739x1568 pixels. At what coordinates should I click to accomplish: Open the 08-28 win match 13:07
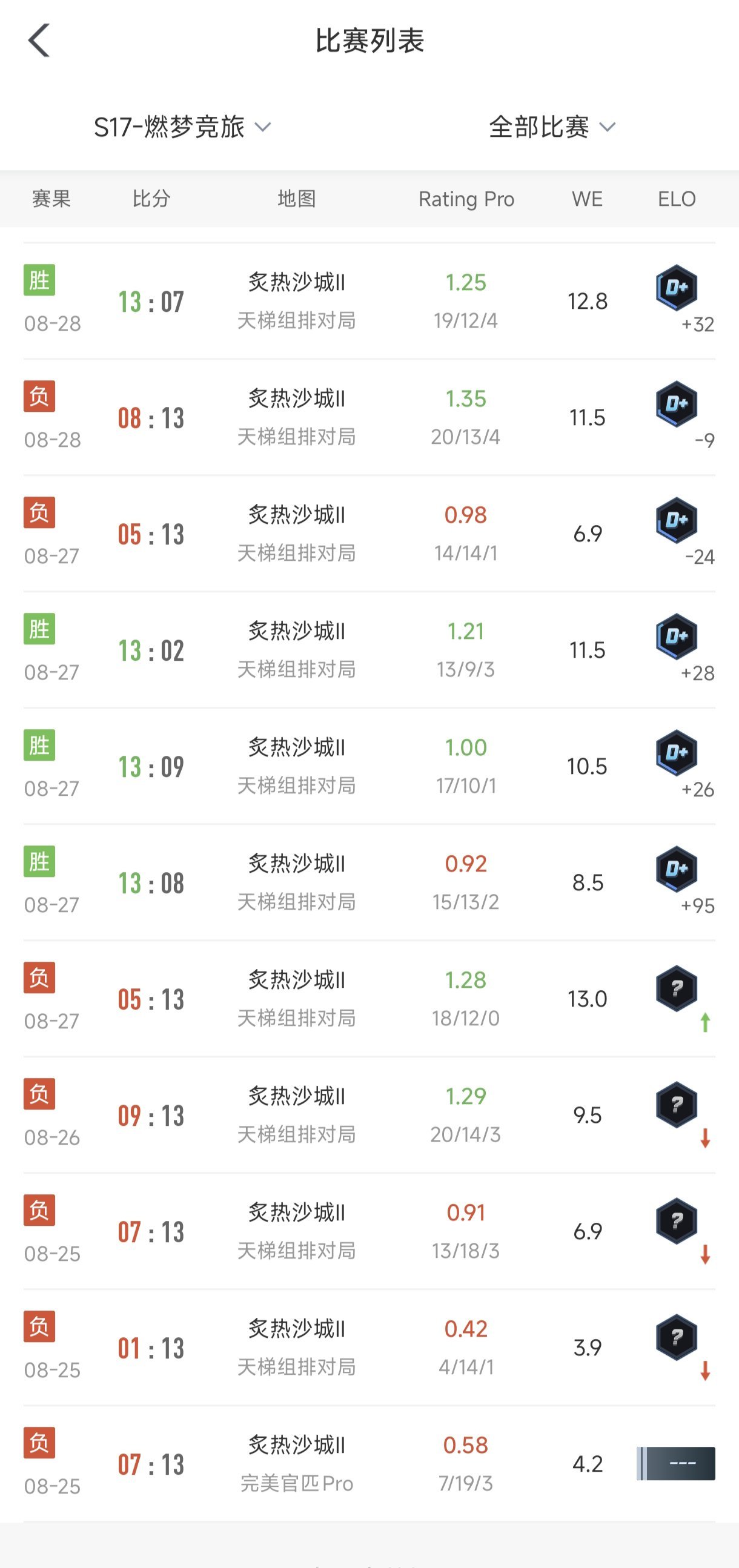point(369,301)
